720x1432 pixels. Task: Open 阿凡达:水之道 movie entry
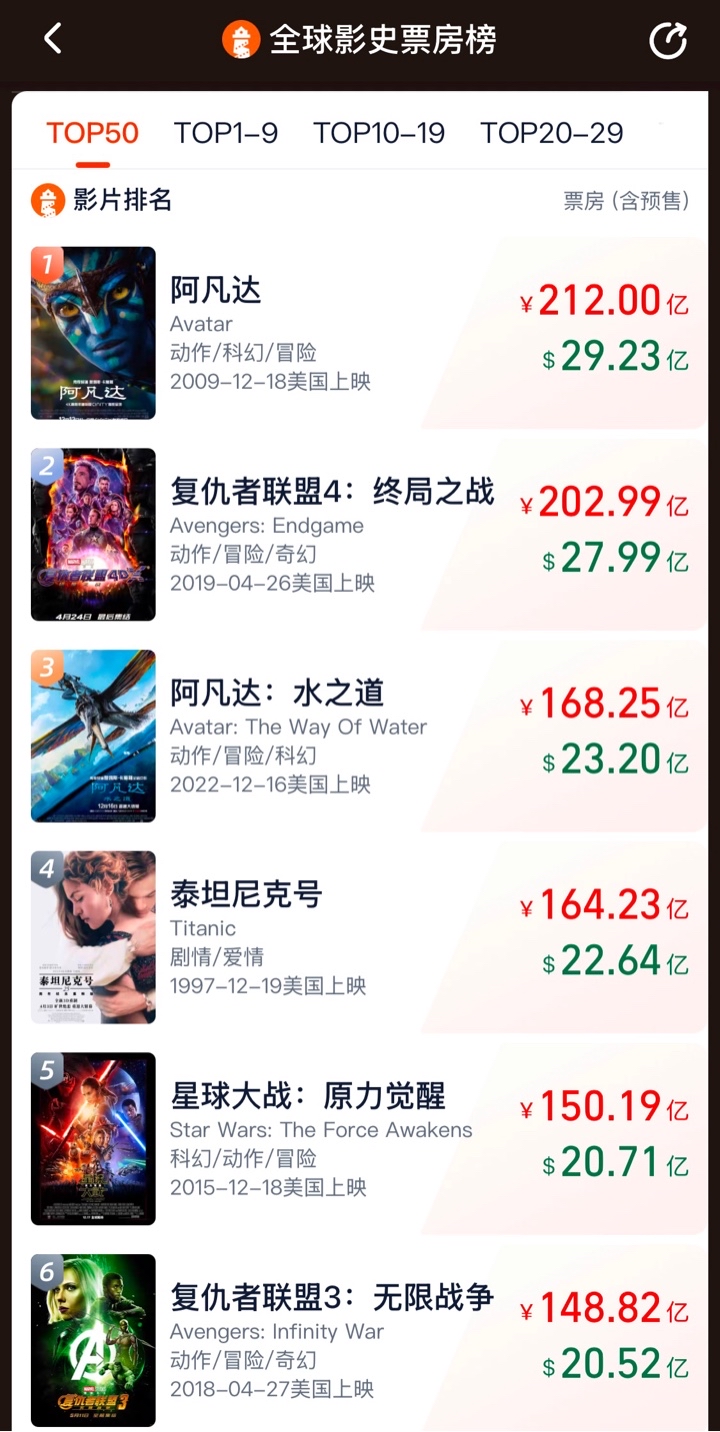[x=360, y=736]
